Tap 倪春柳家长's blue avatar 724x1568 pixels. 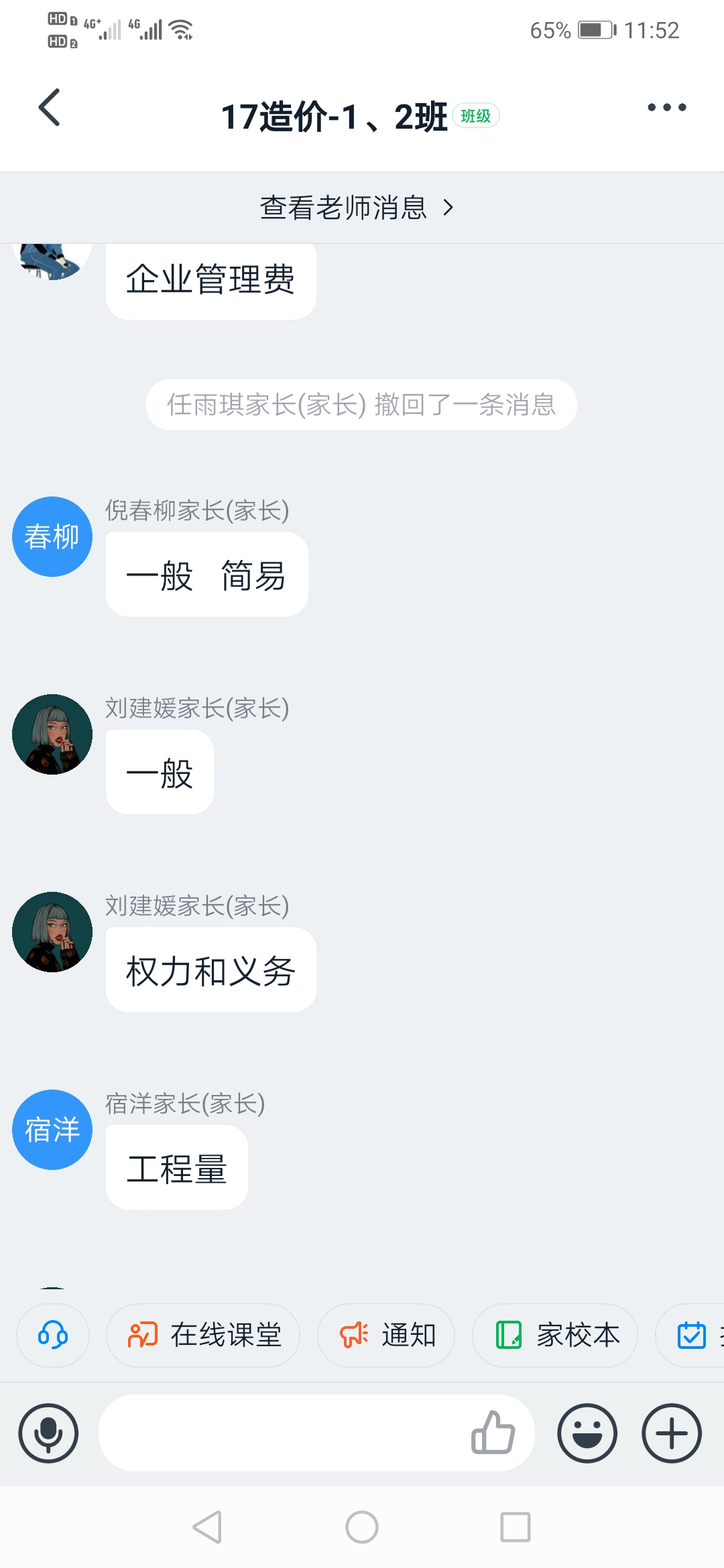tap(52, 537)
